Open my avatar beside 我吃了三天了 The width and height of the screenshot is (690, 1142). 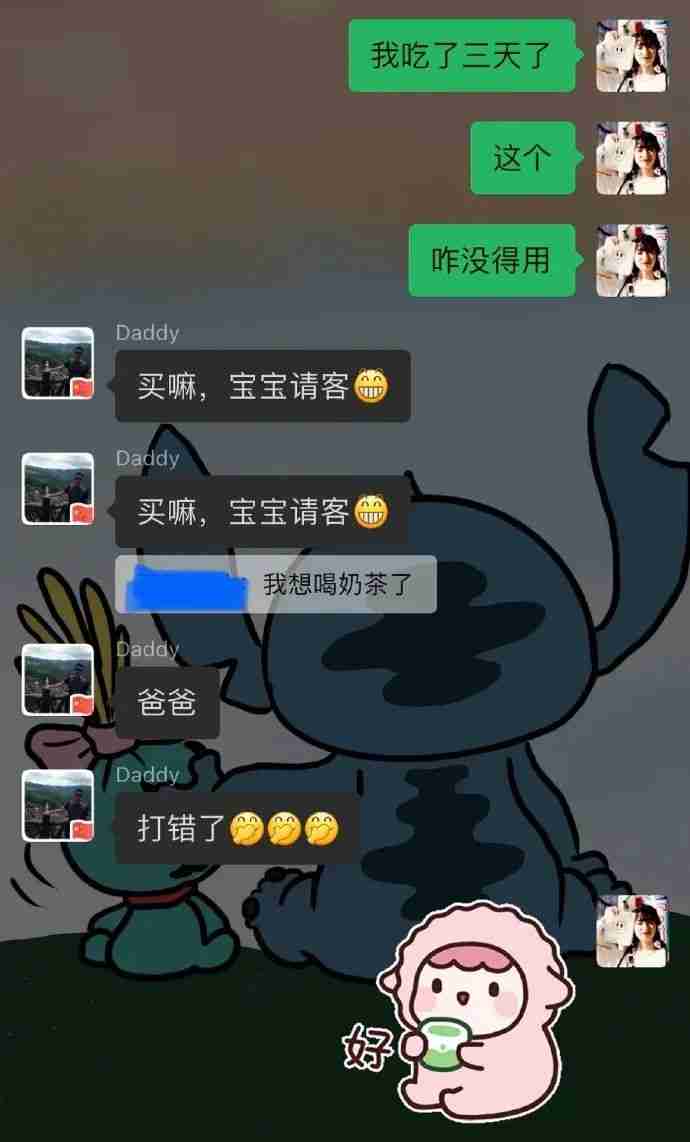632,56
